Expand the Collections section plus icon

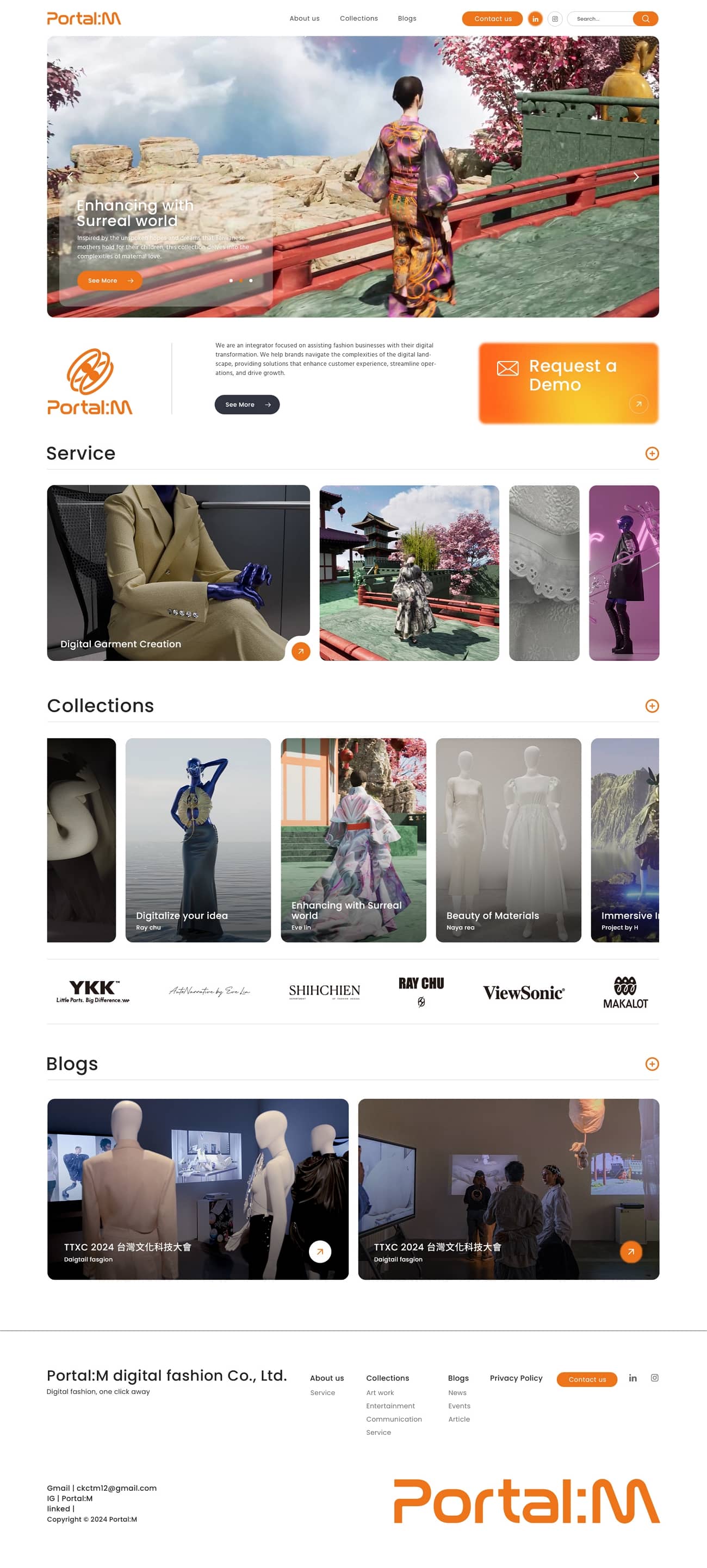[x=652, y=706]
